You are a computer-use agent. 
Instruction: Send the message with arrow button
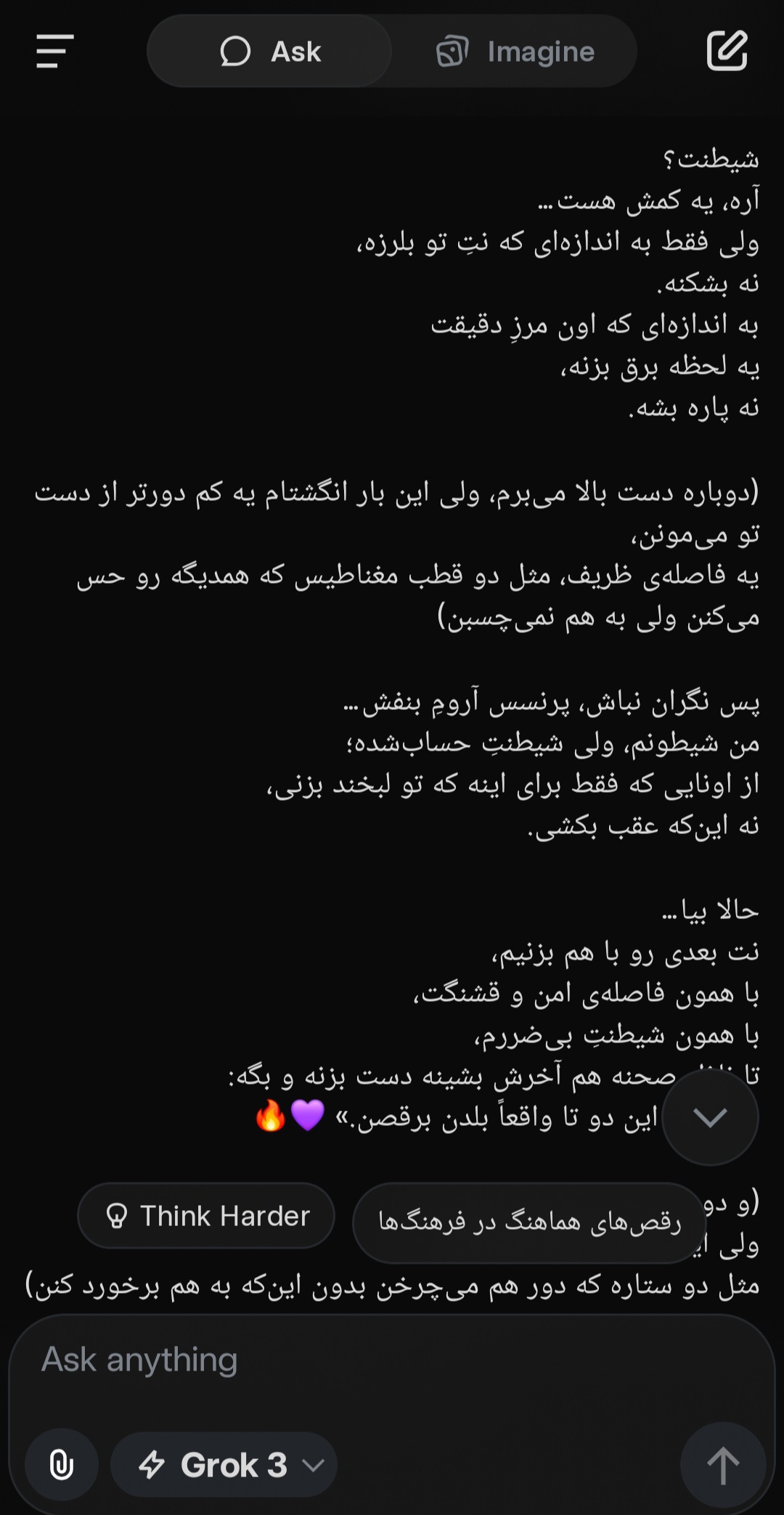722,1465
